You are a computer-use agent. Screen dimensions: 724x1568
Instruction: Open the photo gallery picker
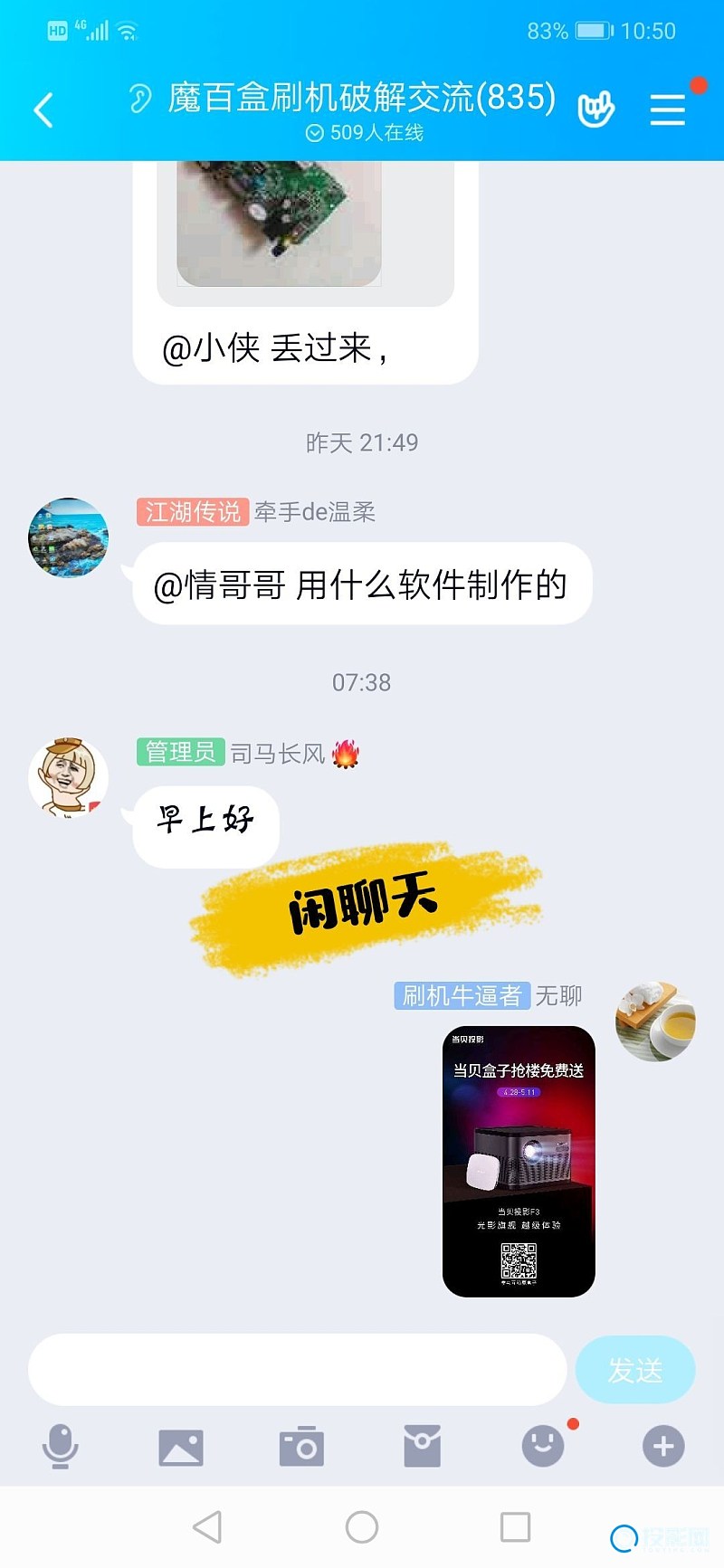(x=181, y=1447)
